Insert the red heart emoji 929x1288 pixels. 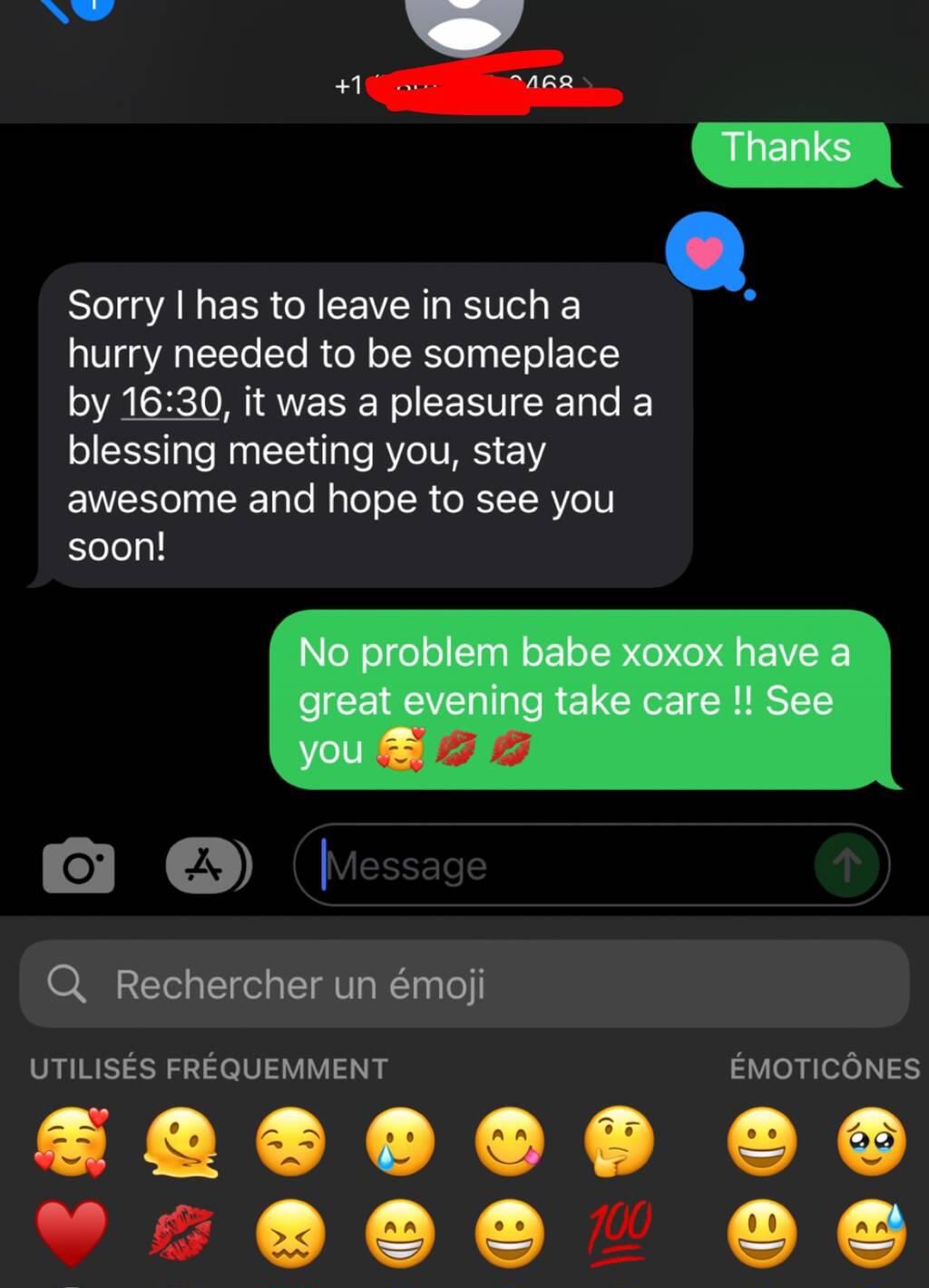click(x=72, y=1234)
